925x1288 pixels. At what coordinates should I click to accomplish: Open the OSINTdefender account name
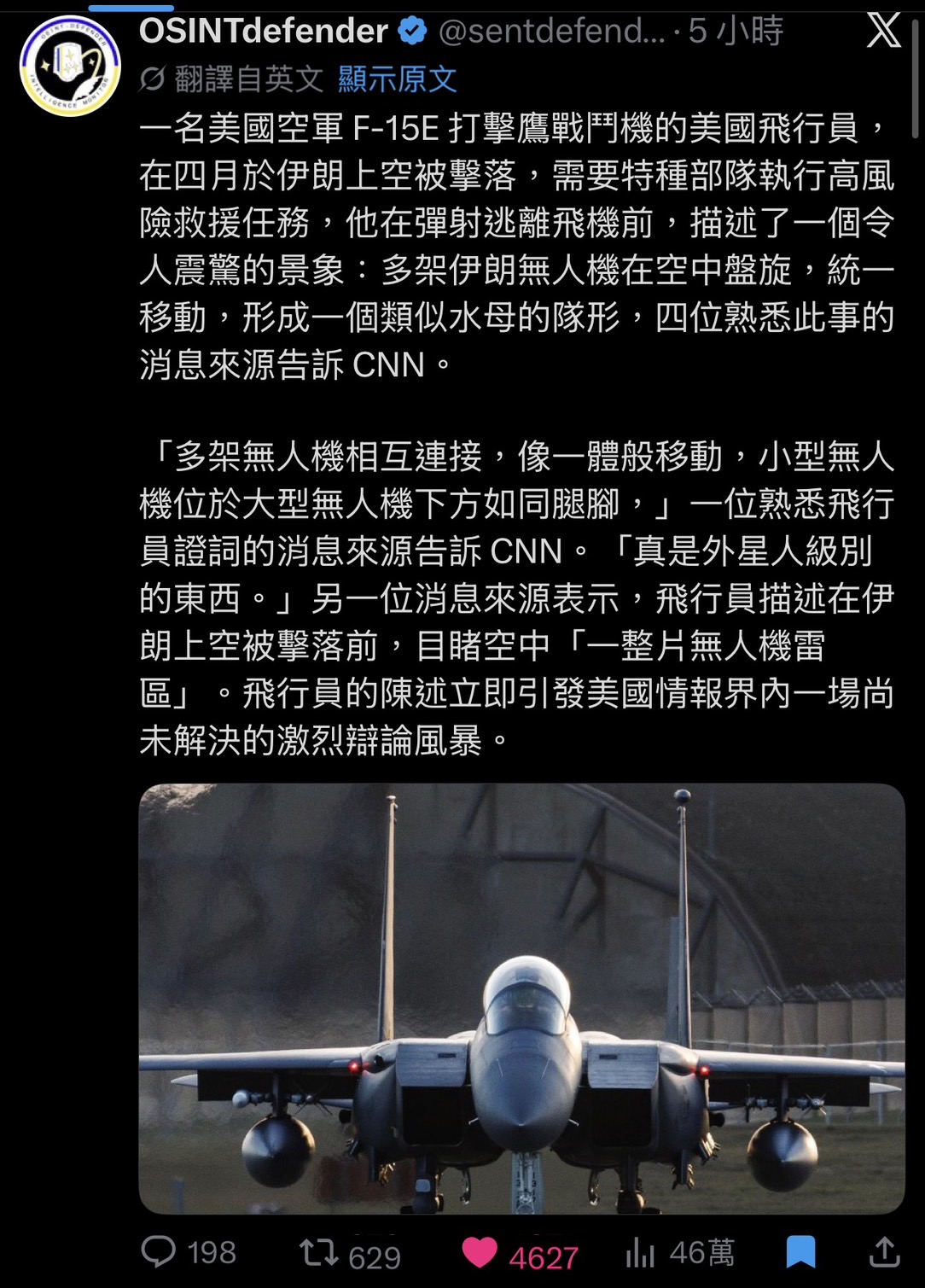[x=264, y=32]
